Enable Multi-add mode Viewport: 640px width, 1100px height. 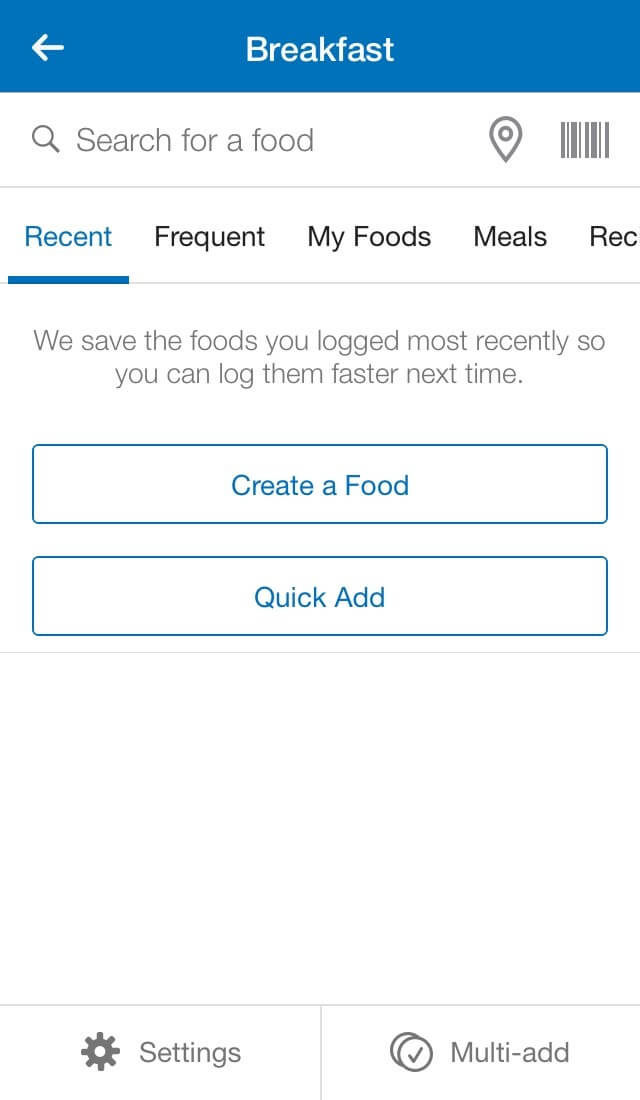pos(481,1052)
